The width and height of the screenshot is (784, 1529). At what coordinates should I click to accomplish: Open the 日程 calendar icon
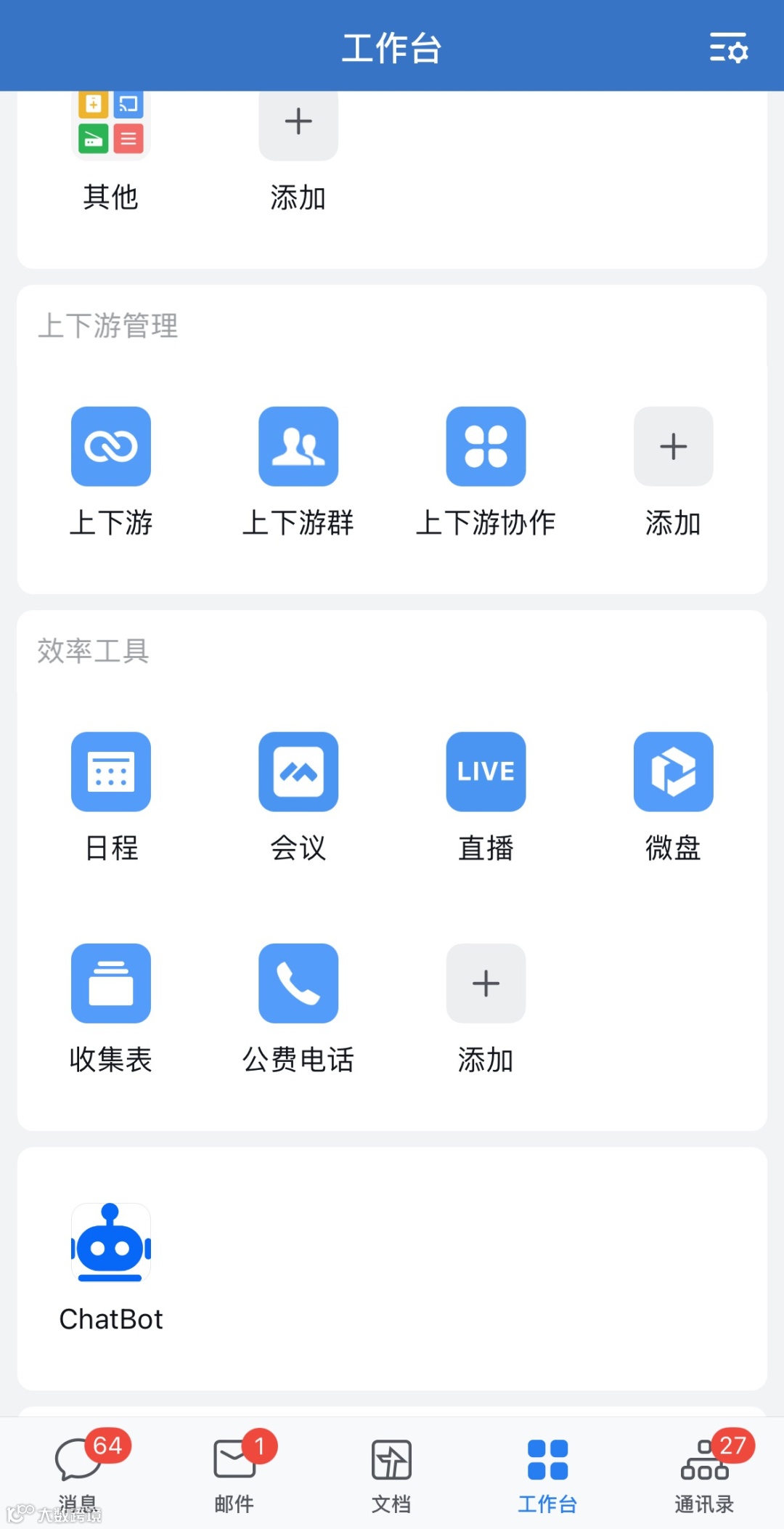(x=110, y=771)
